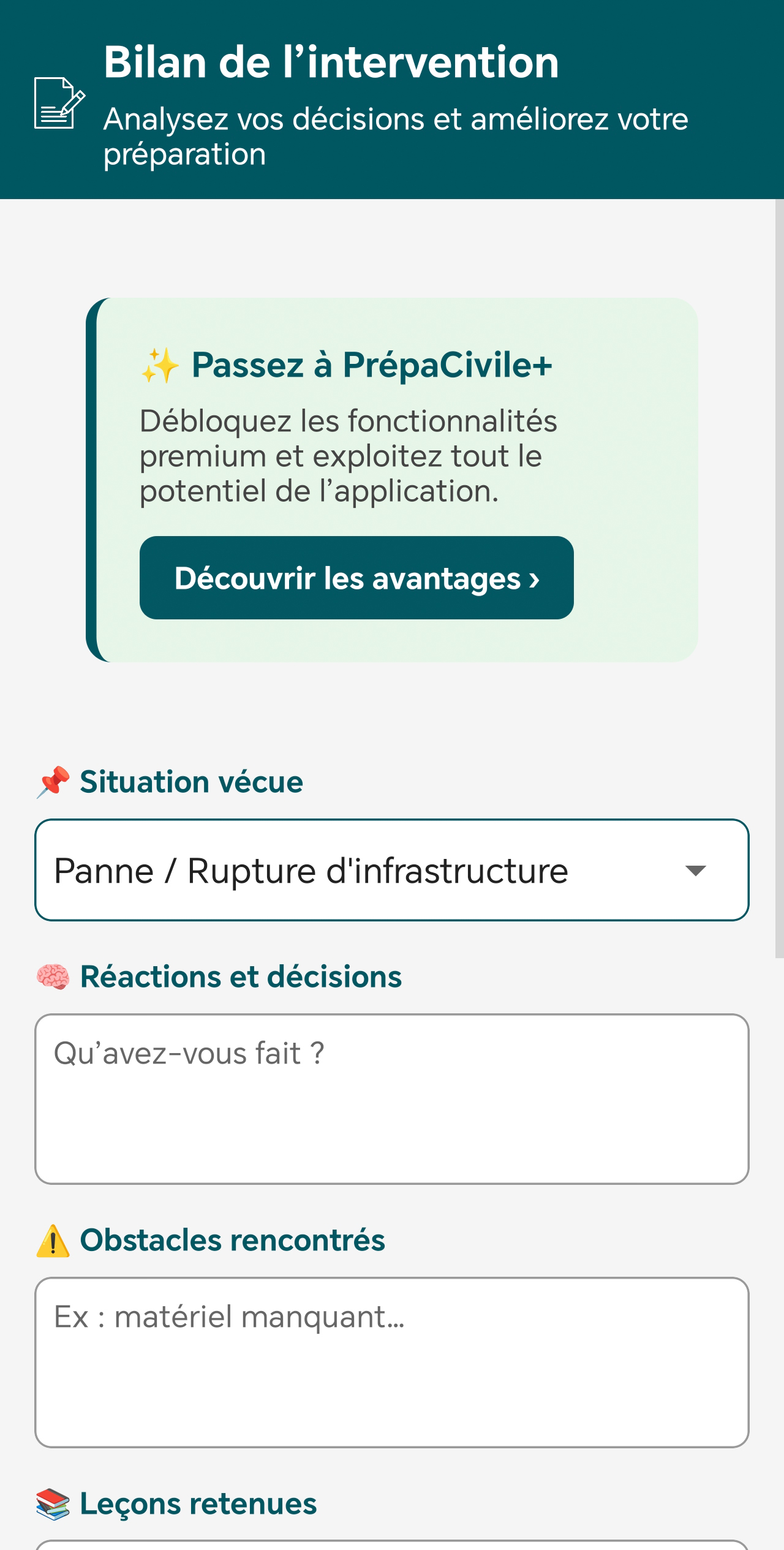
Task: Open the Situation vécue dropdown
Action: click(x=392, y=870)
